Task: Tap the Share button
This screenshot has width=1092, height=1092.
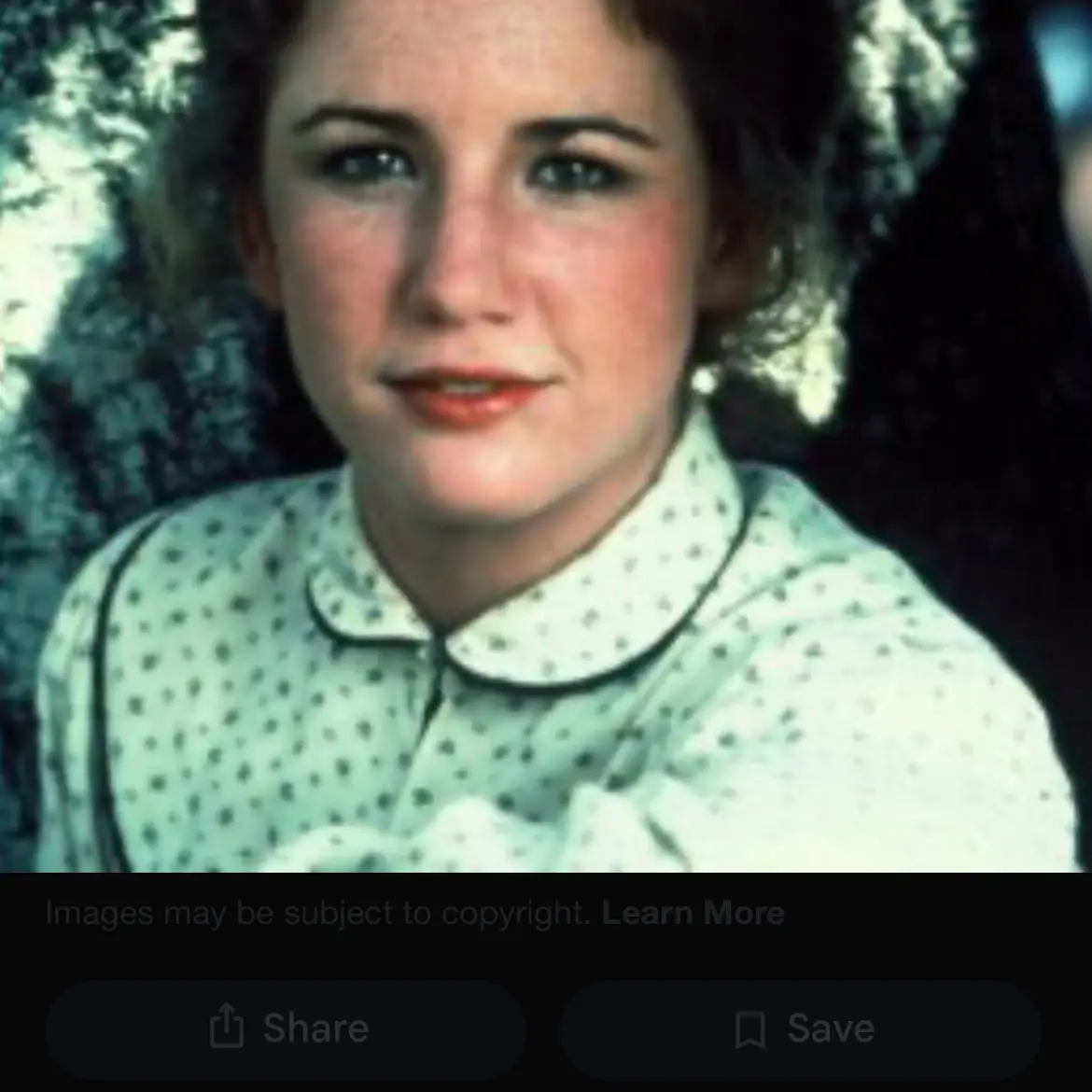Action: pyautogui.click(x=286, y=1029)
